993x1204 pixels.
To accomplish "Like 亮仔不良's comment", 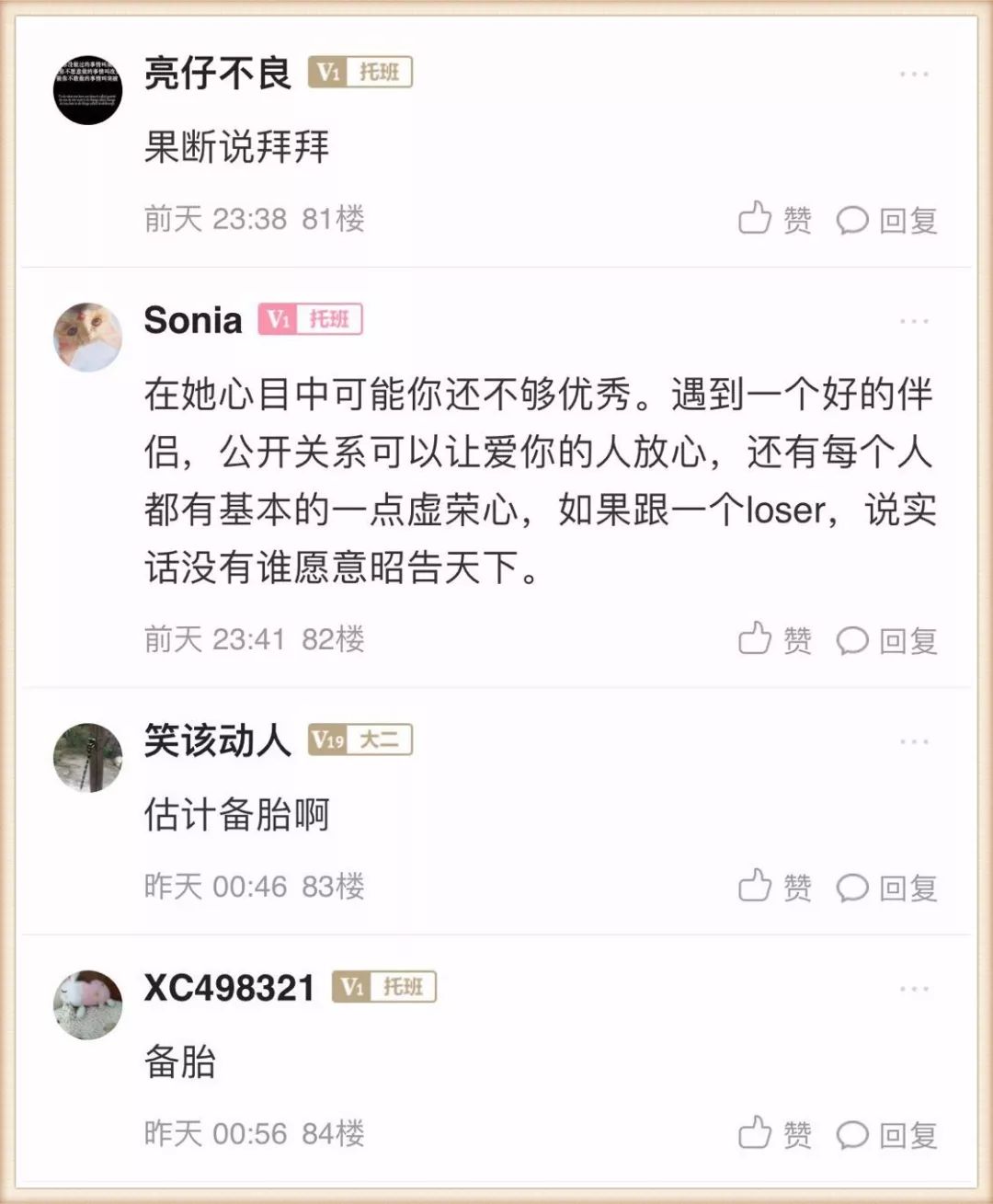I will pos(775,219).
